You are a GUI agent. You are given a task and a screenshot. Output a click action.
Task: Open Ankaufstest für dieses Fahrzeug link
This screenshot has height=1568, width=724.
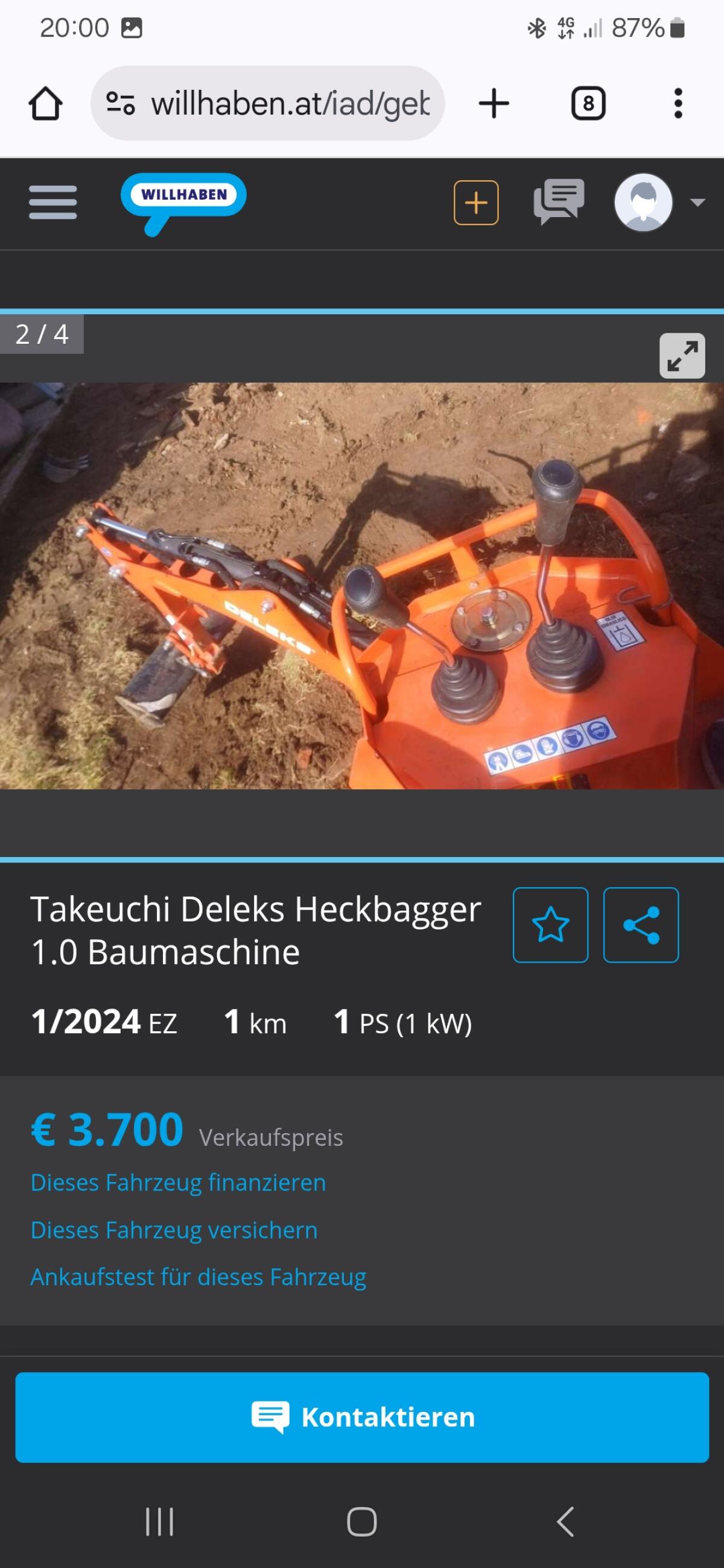198,1277
